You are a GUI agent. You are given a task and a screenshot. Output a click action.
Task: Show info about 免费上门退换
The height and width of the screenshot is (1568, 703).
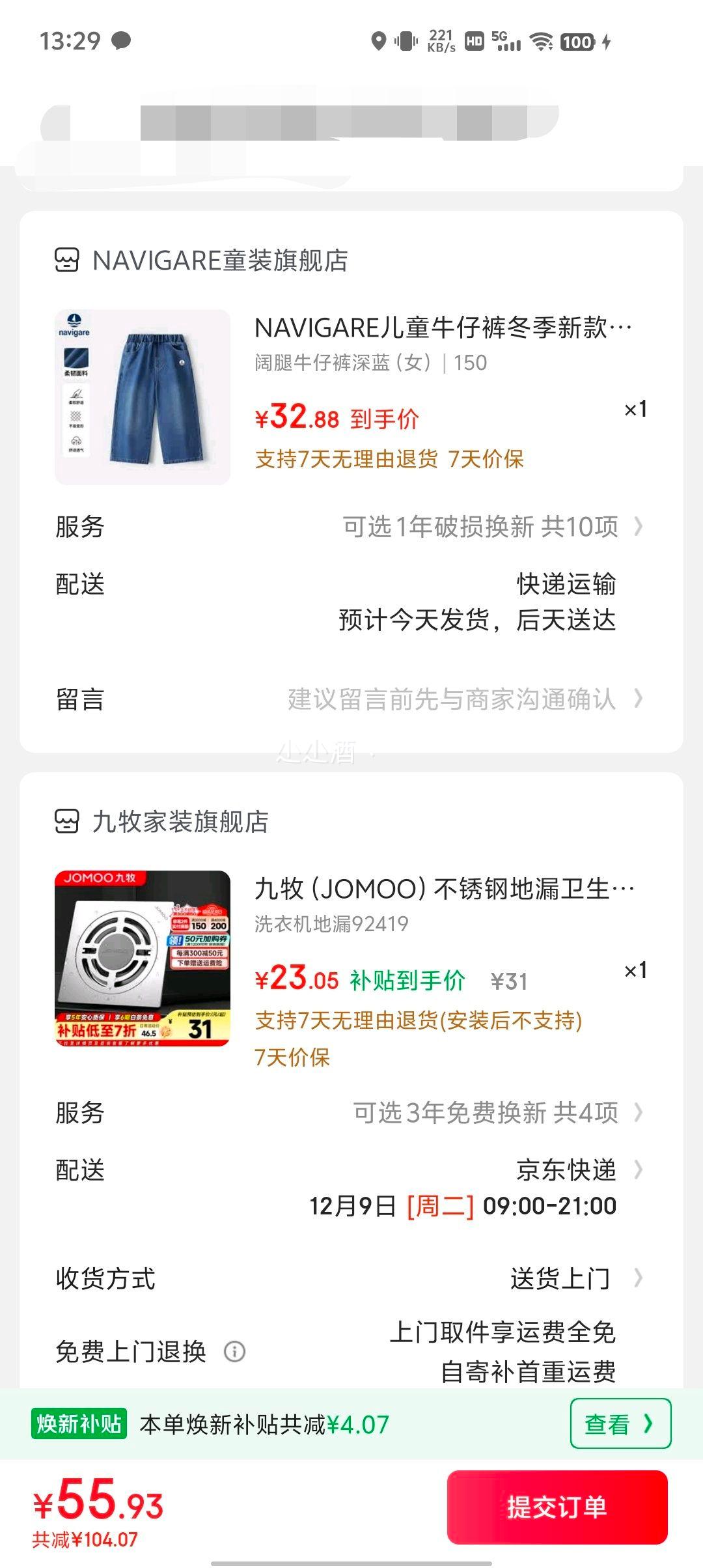click(x=234, y=1352)
